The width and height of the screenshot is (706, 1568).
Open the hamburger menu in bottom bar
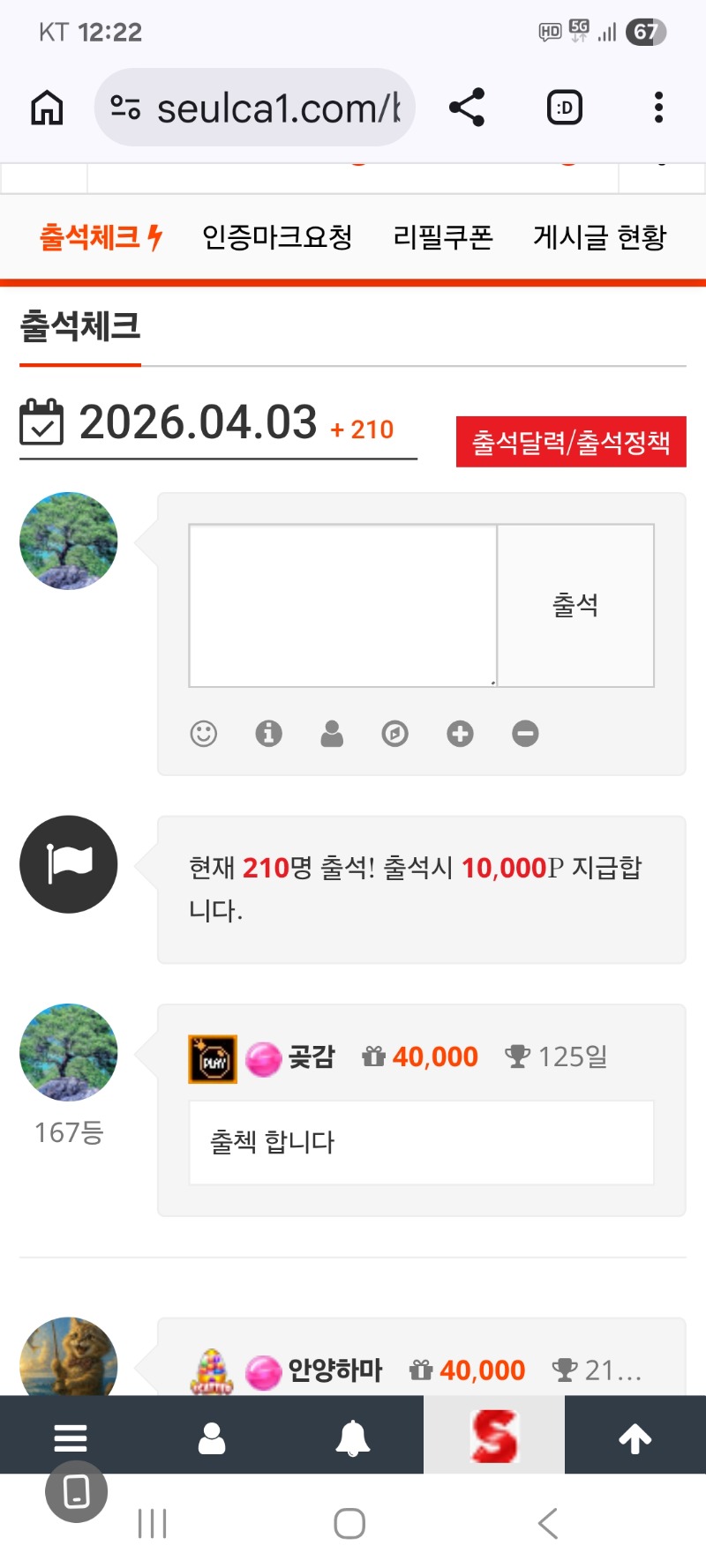71,1438
